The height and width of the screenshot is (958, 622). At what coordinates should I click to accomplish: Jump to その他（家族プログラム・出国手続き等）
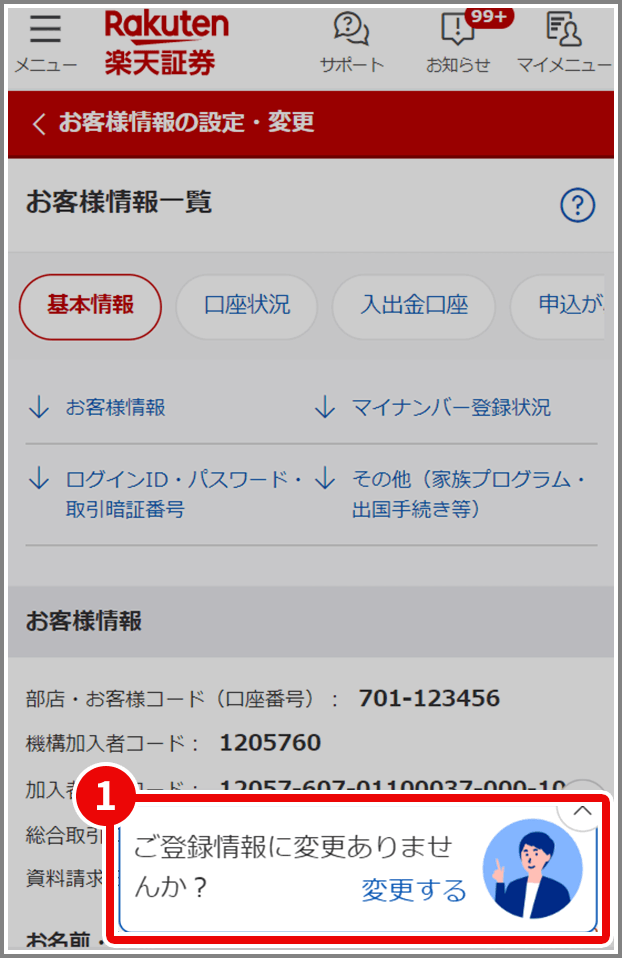coord(466,494)
